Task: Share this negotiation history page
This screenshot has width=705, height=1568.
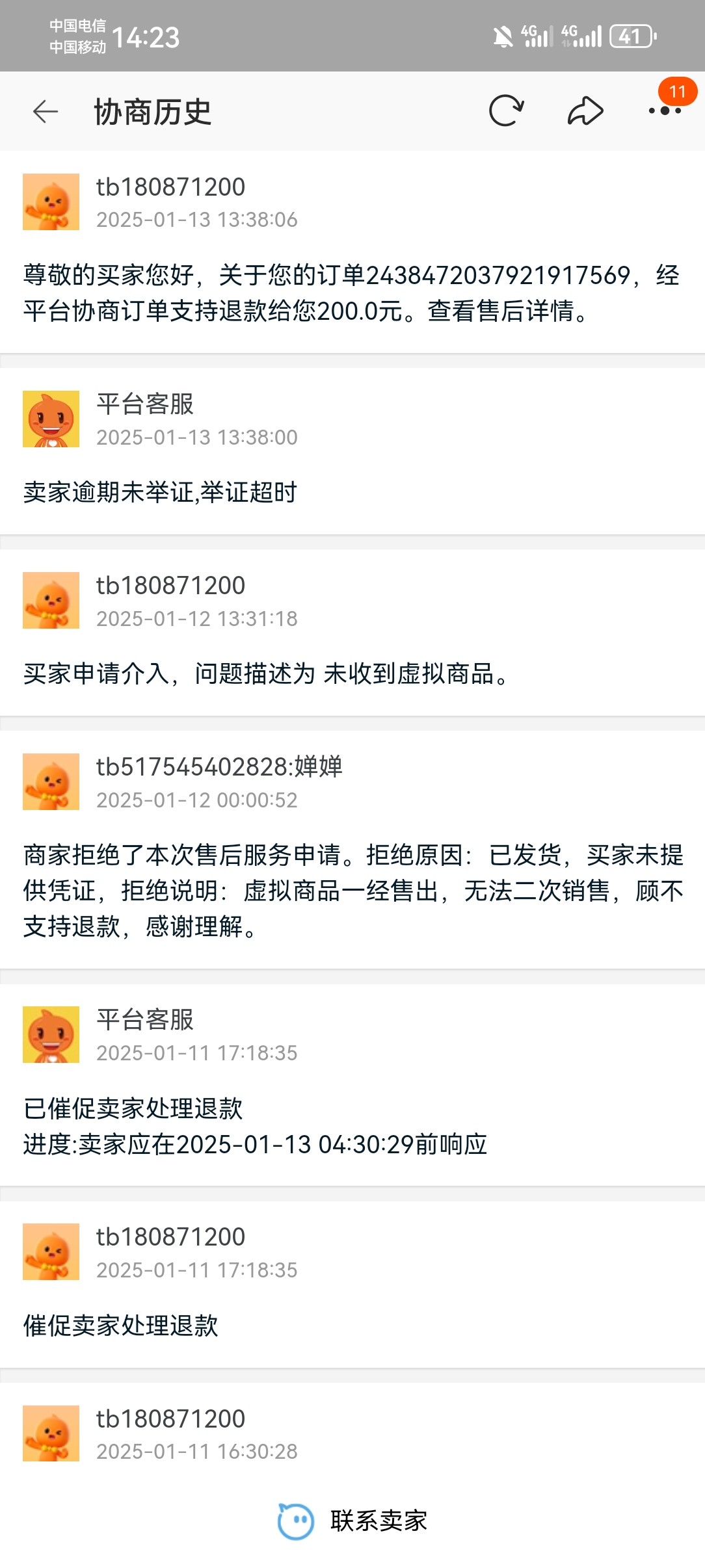Action: (585, 111)
